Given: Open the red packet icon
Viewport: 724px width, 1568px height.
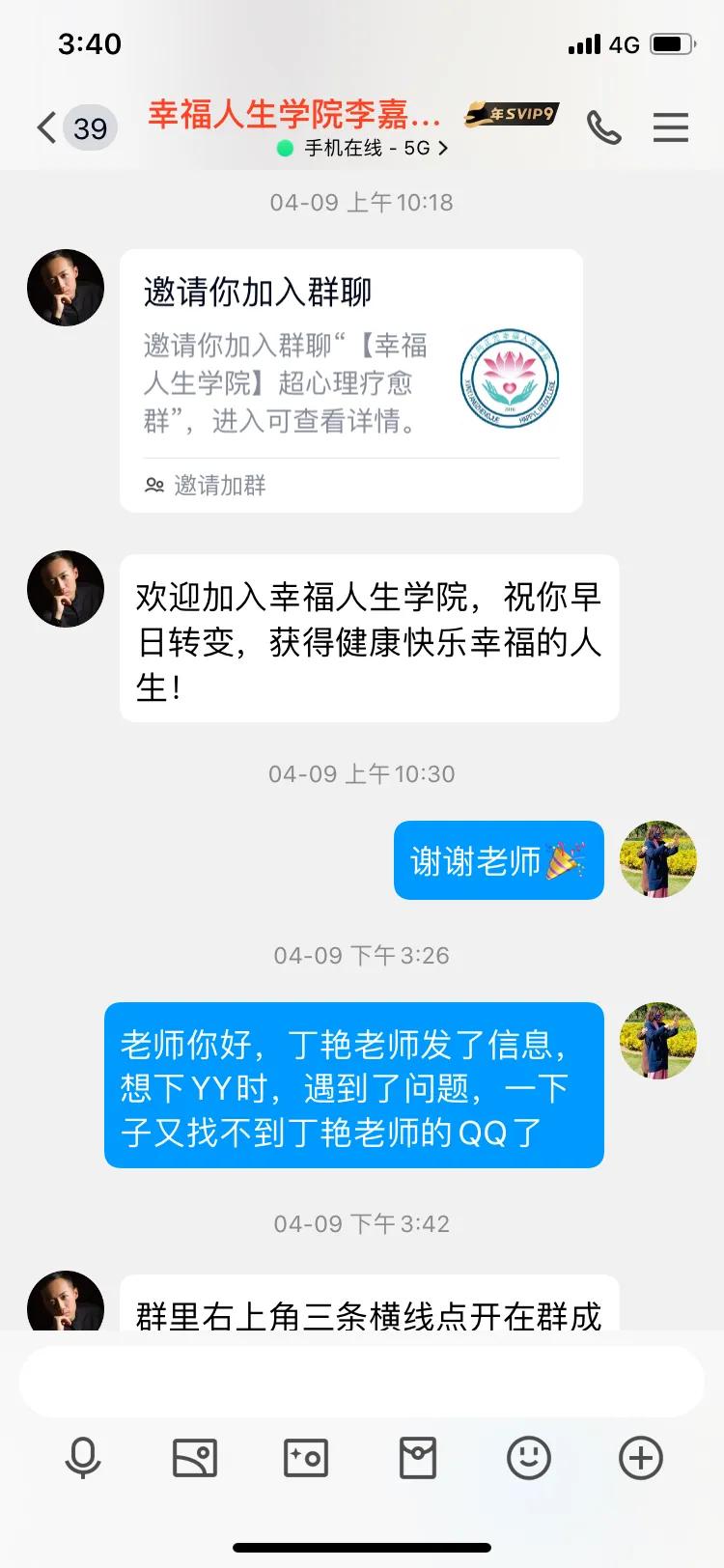Looking at the screenshot, I should (x=417, y=1458).
